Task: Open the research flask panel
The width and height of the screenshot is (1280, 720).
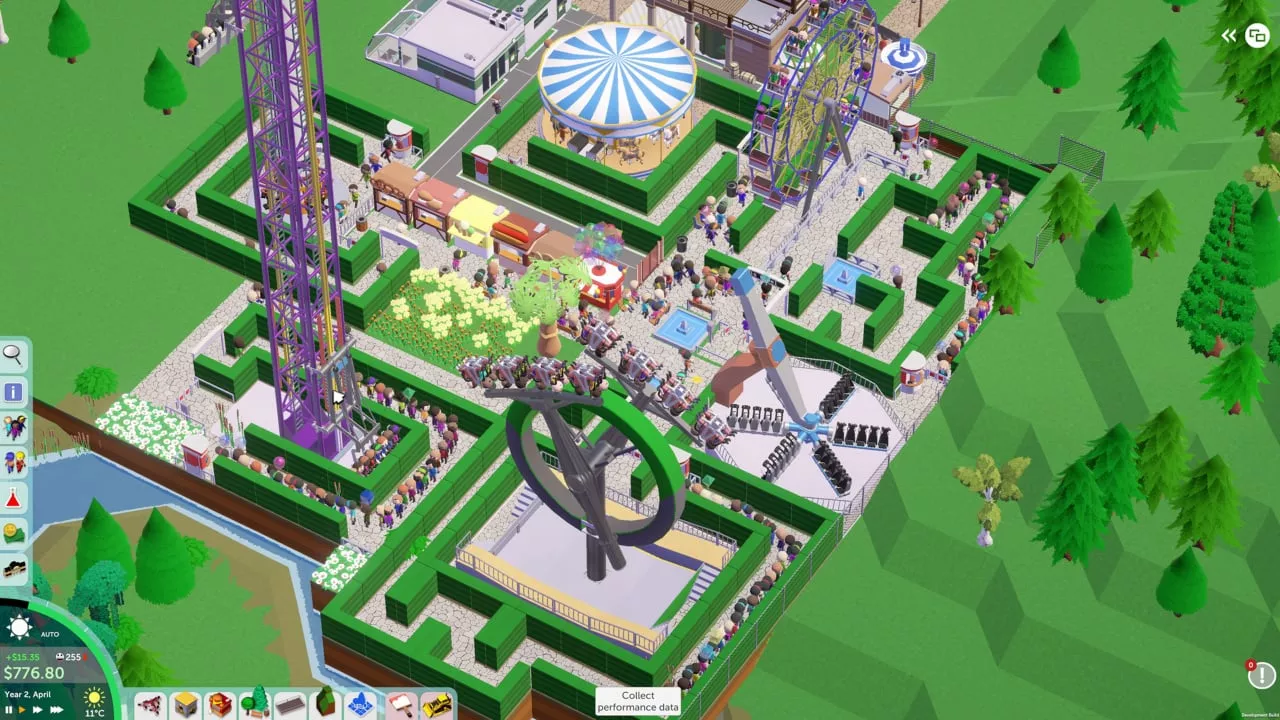Action: (x=14, y=497)
